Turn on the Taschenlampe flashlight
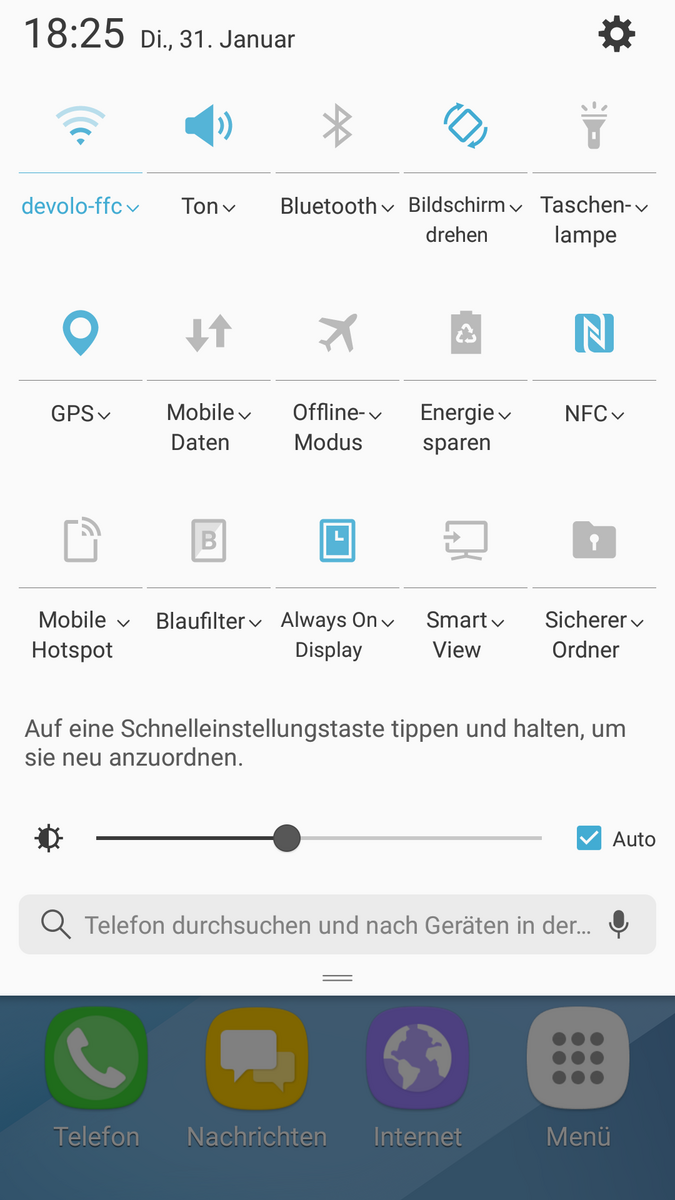Viewport: 675px width, 1200px height. [x=594, y=126]
